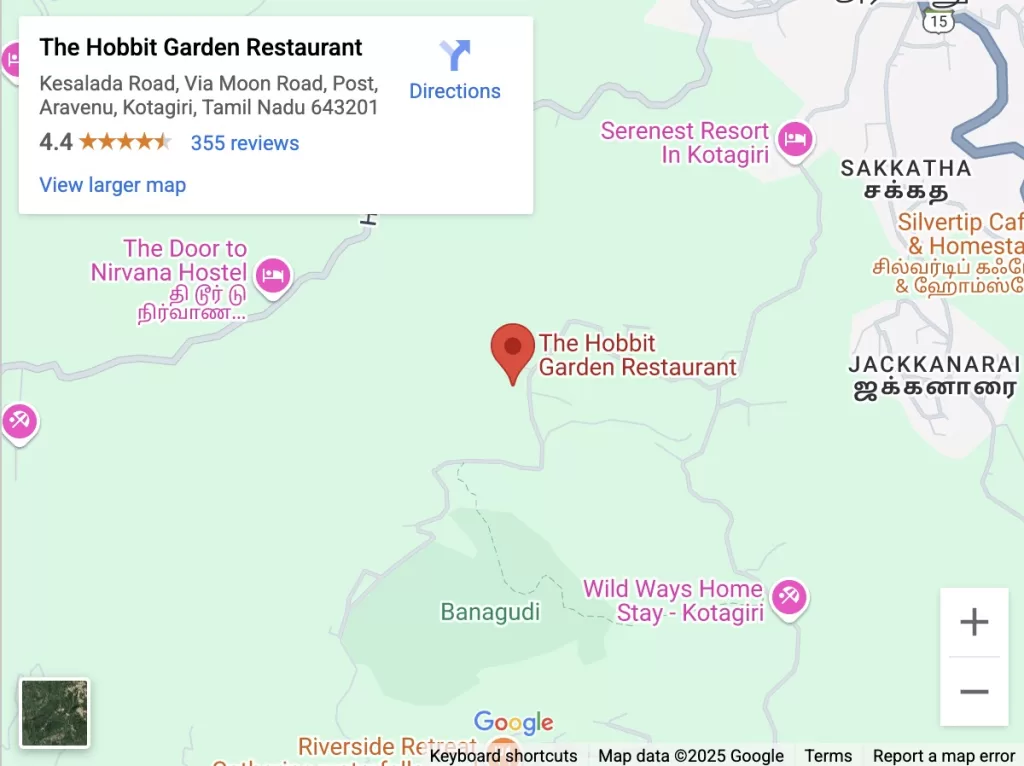Open the Terms link
The width and height of the screenshot is (1024, 766).
[828, 756]
